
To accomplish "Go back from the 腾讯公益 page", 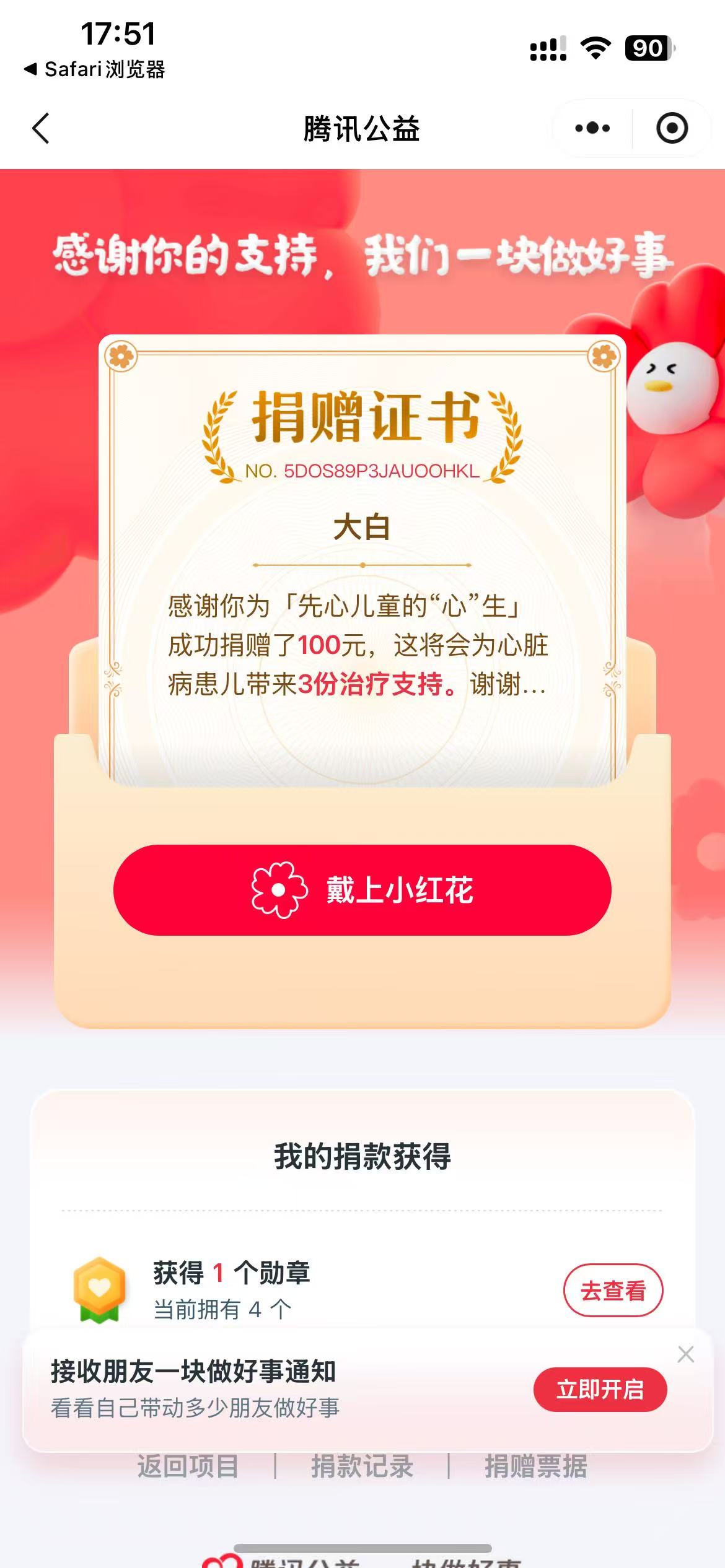I will [x=41, y=129].
